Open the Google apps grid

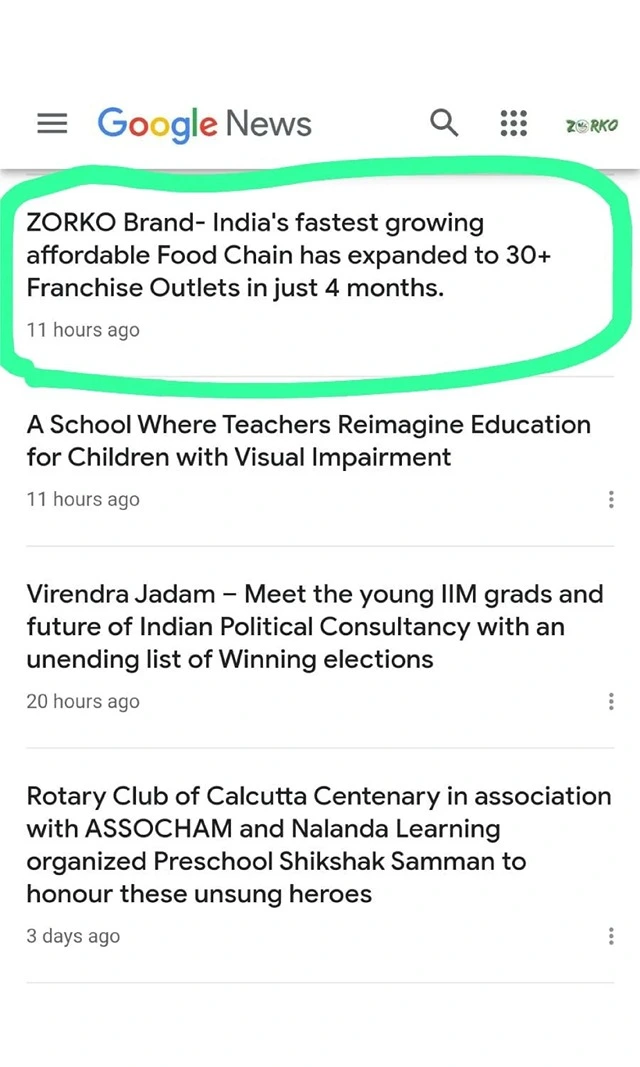[x=513, y=124]
